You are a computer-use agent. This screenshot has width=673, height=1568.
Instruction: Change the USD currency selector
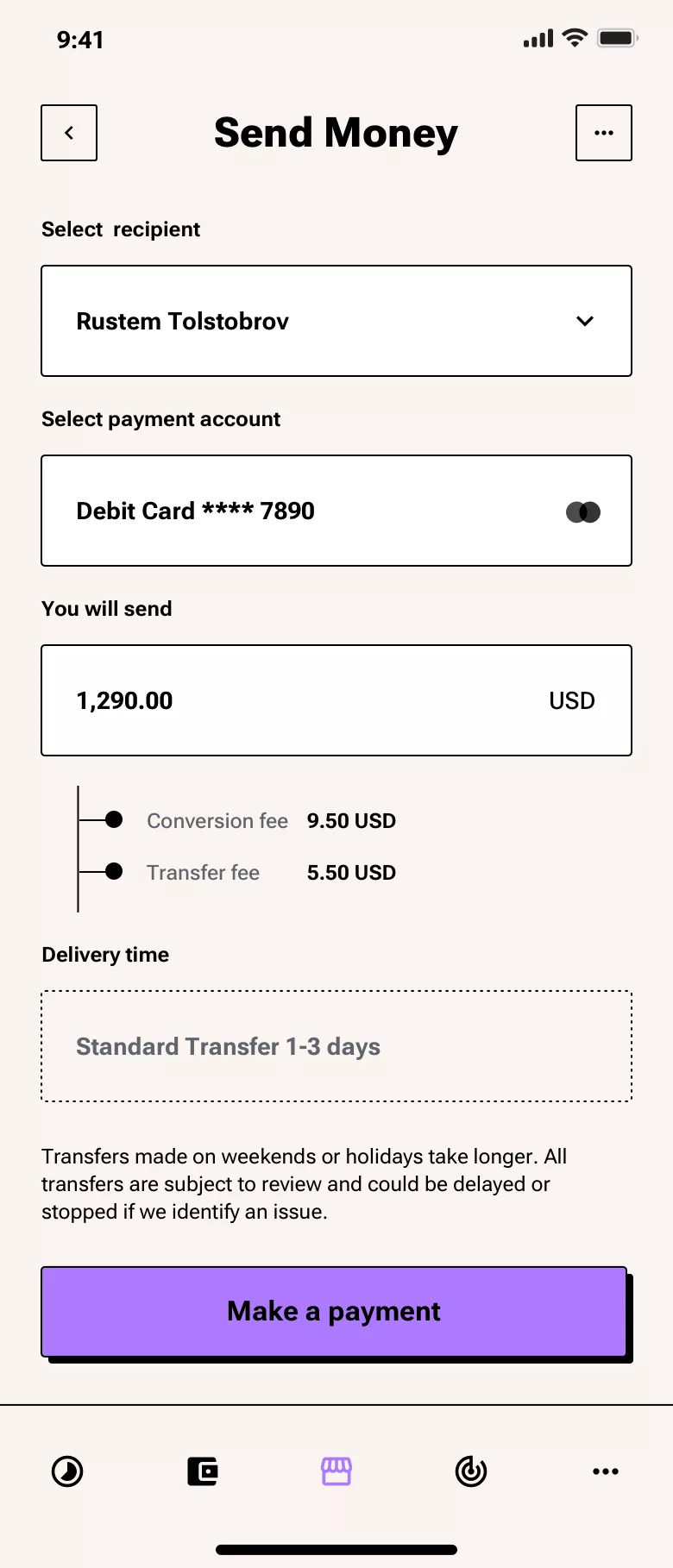tap(572, 700)
